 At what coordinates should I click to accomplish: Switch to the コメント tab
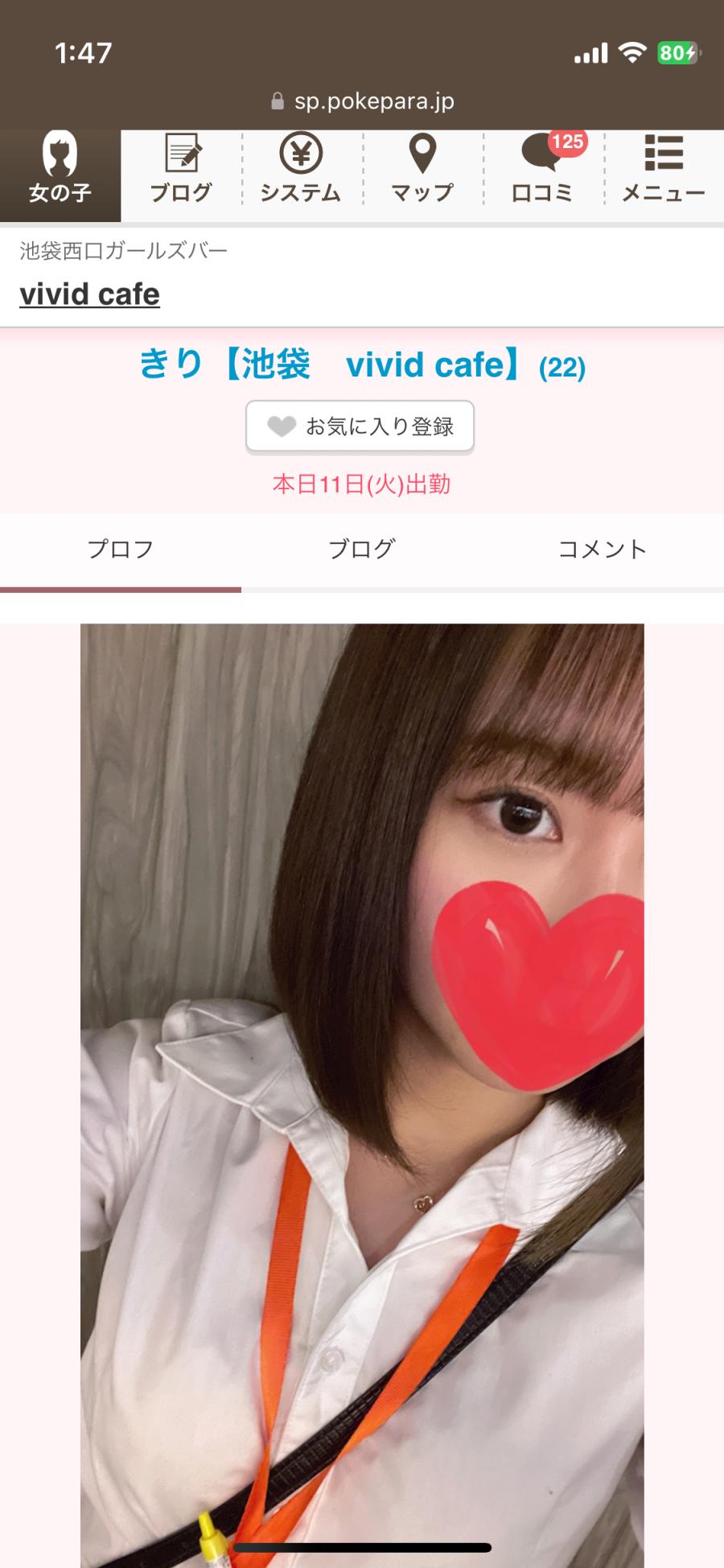pos(603,549)
